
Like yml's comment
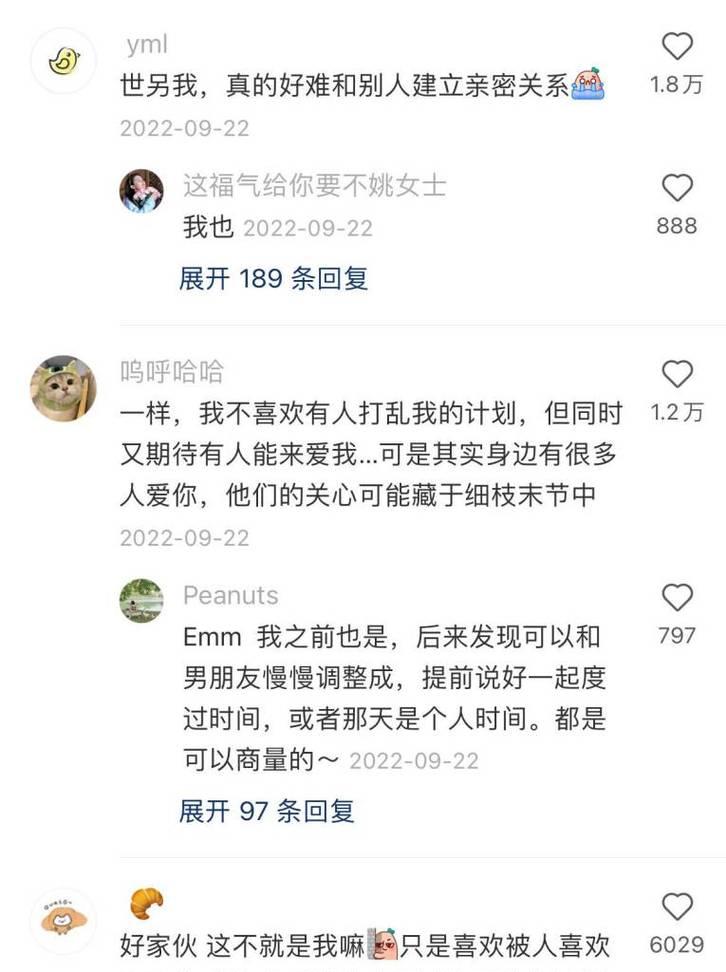[677, 46]
